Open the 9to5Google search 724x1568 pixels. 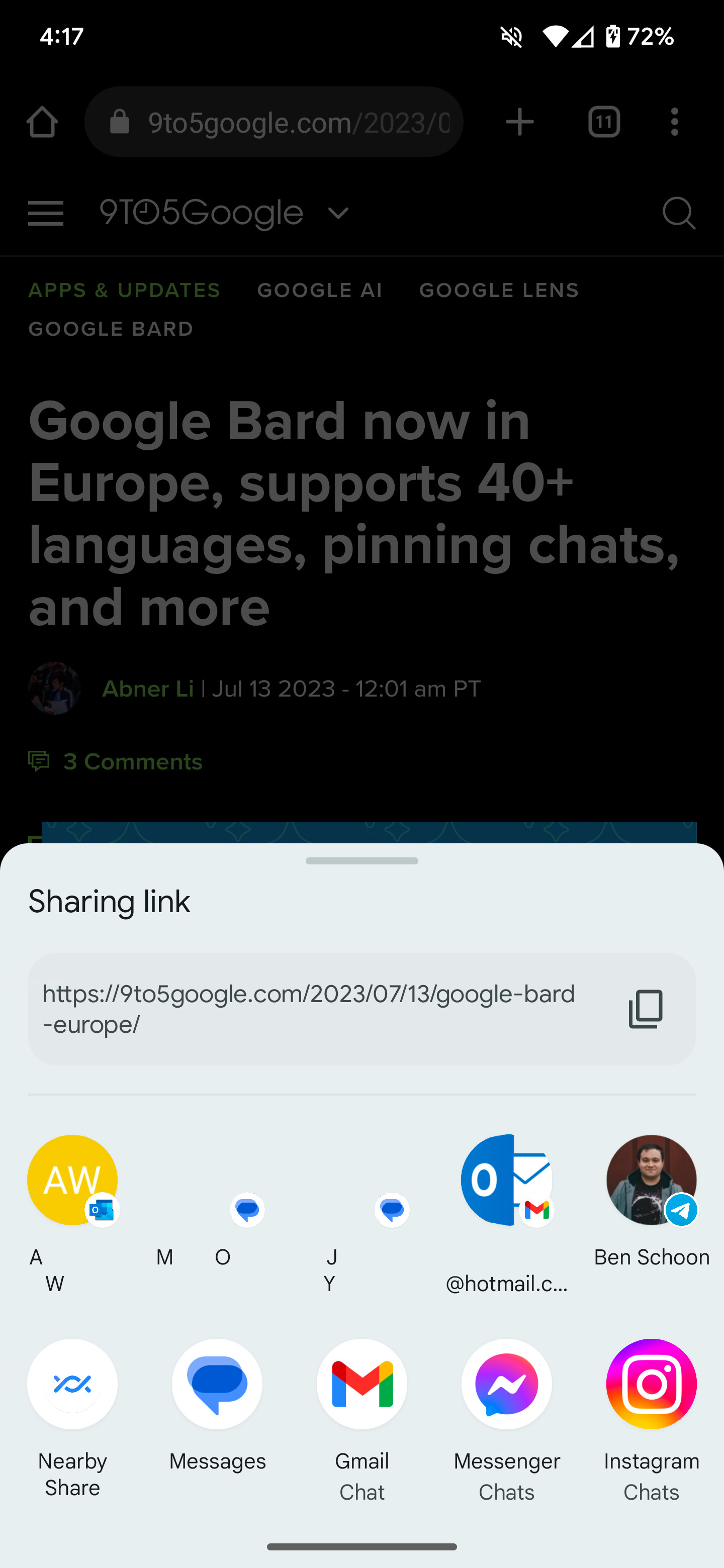coord(678,213)
